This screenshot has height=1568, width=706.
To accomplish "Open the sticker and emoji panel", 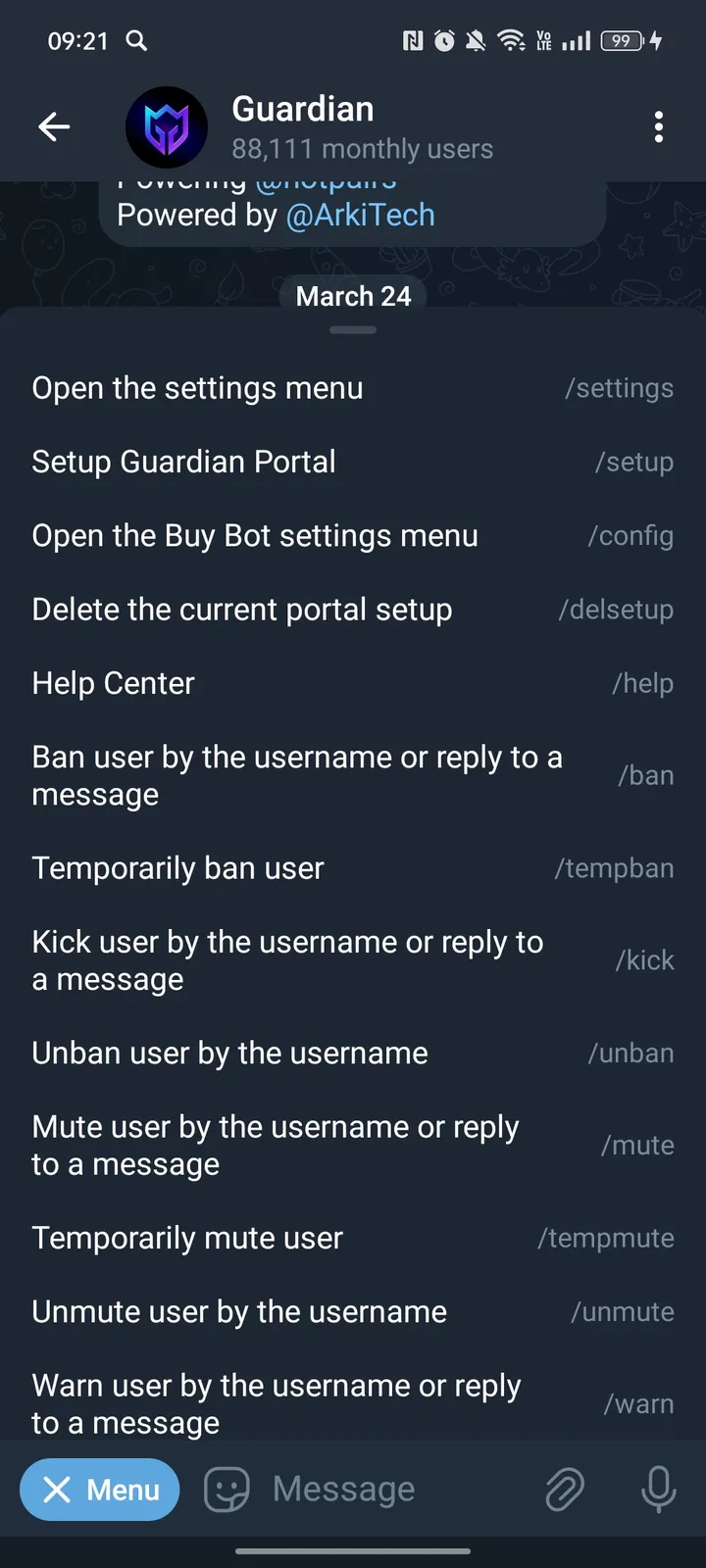I will pos(227,1490).
